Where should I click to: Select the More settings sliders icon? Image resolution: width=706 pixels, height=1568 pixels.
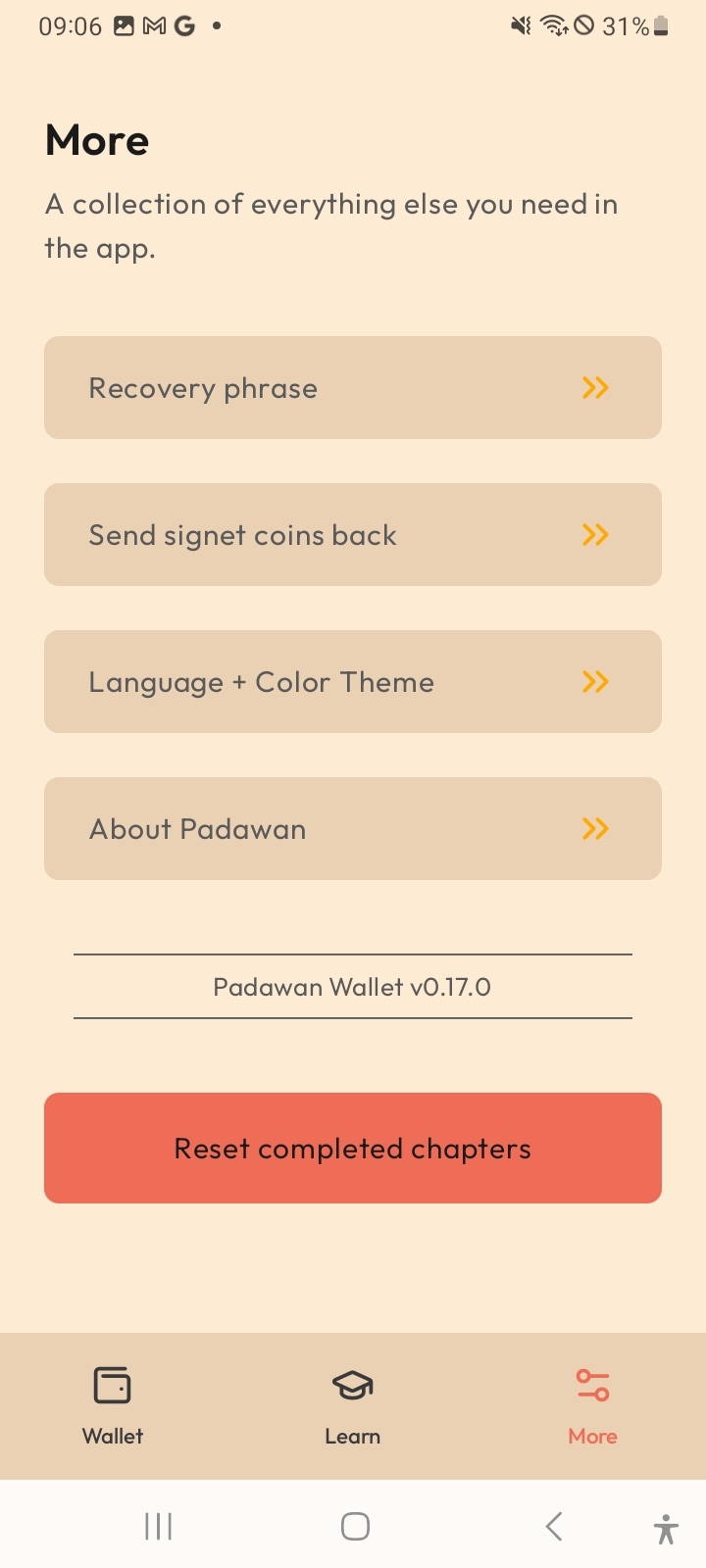click(x=591, y=1385)
